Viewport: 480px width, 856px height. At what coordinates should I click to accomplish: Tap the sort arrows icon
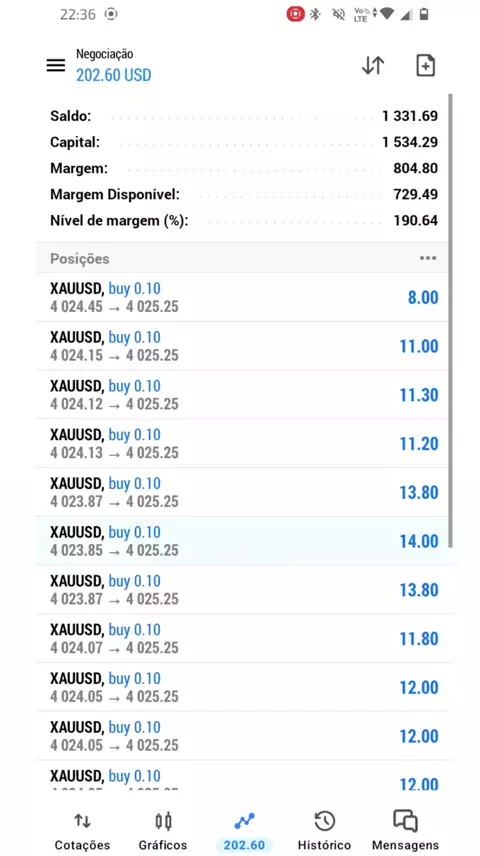point(373,66)
